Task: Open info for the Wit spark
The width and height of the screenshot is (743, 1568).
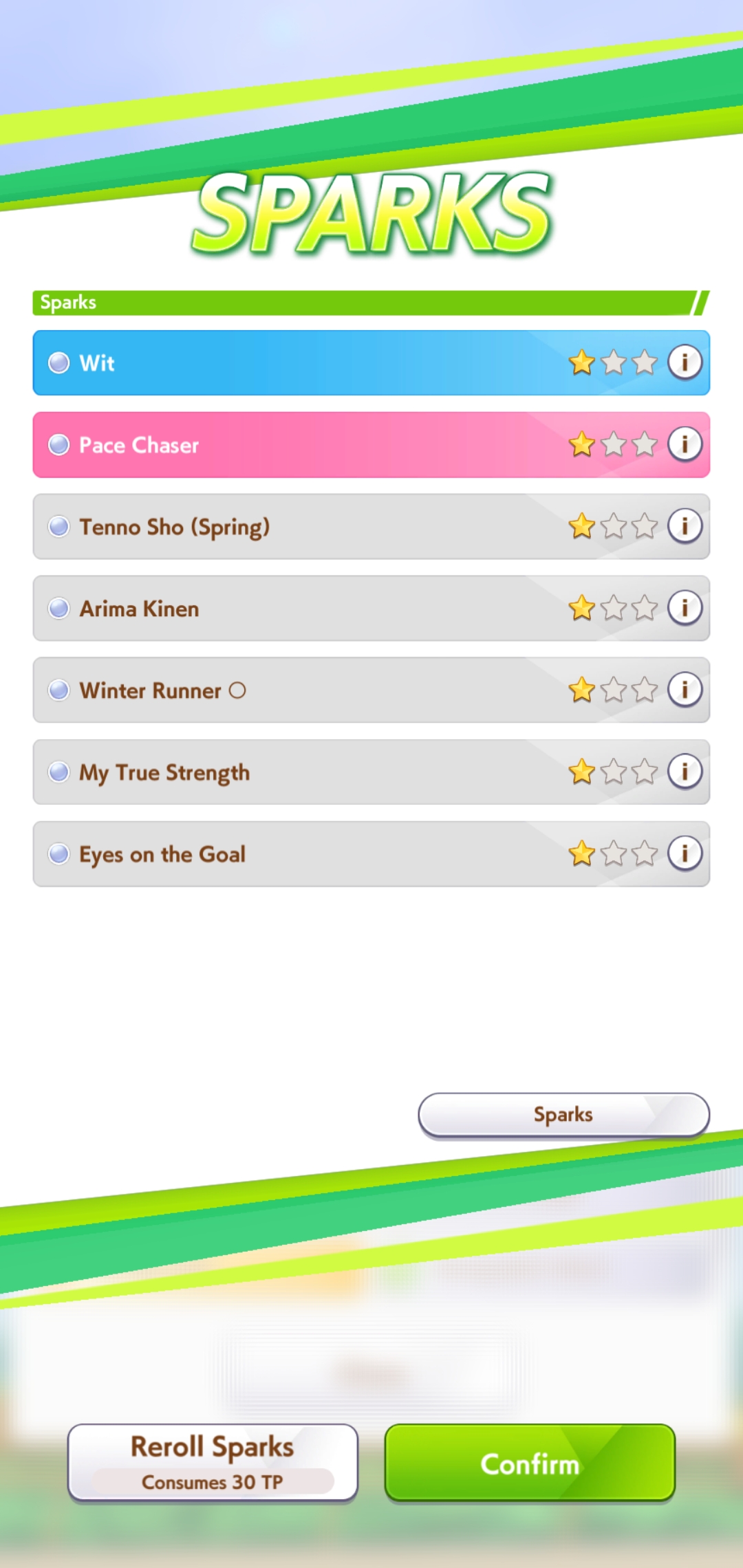Action: coord(685,362)
